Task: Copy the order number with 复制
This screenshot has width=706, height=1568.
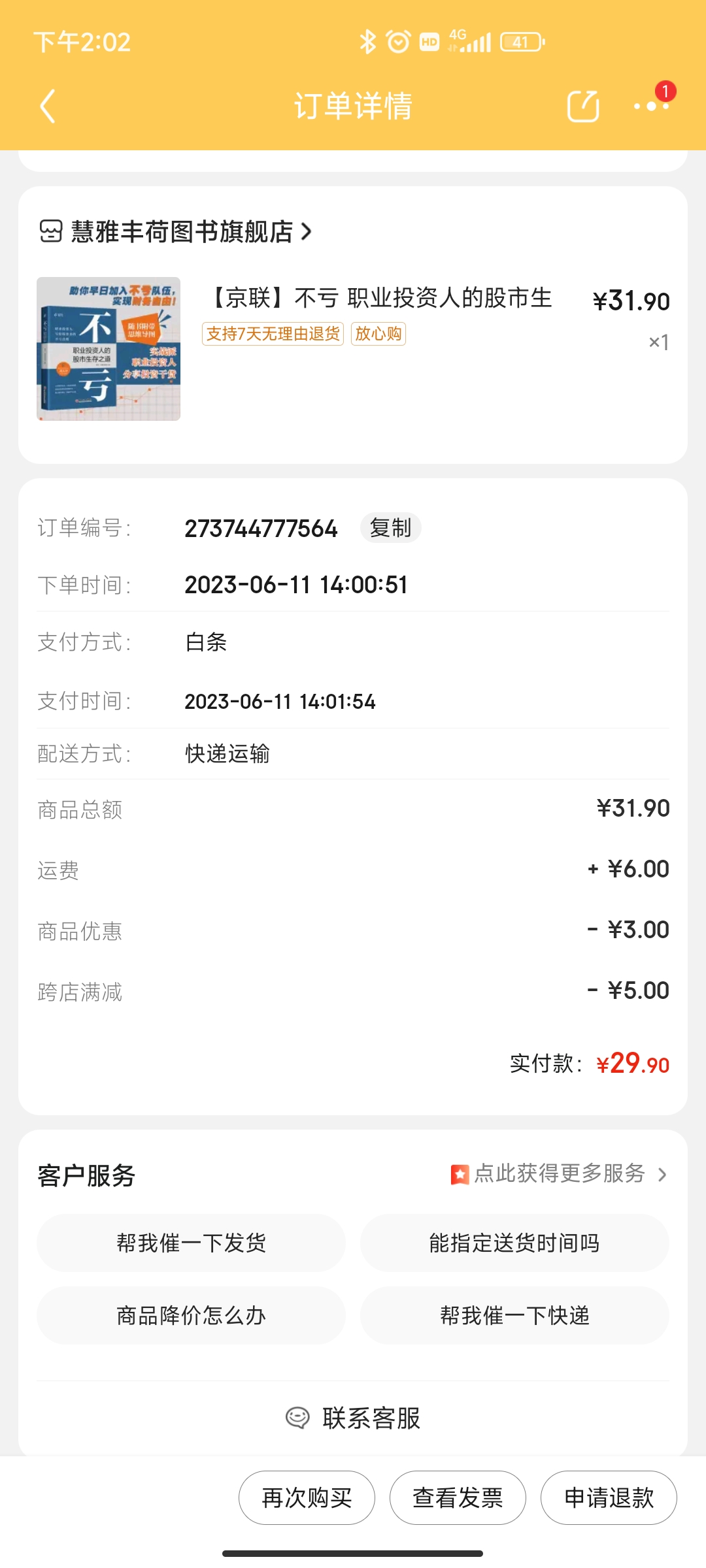Action: click(x=390, y=528)
